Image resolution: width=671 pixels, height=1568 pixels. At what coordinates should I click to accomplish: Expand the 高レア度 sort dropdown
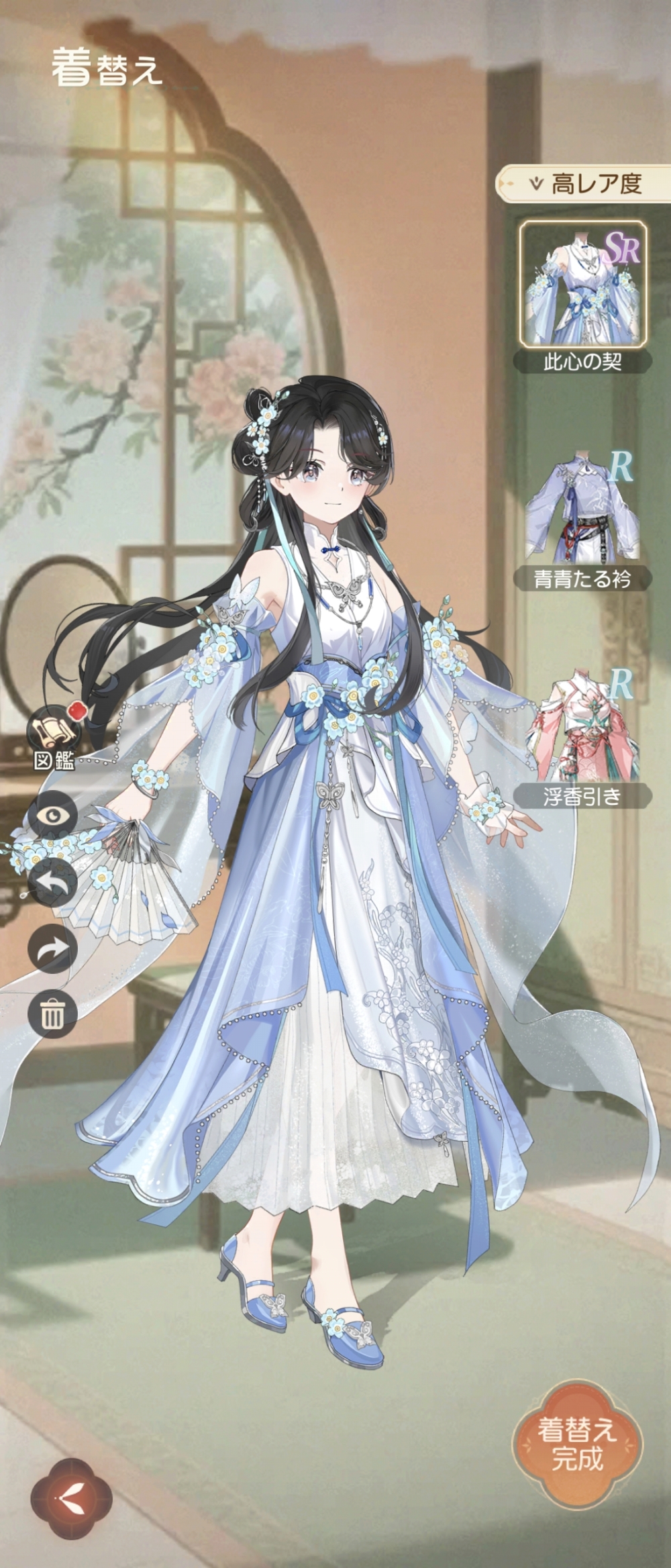click(581, 183)
